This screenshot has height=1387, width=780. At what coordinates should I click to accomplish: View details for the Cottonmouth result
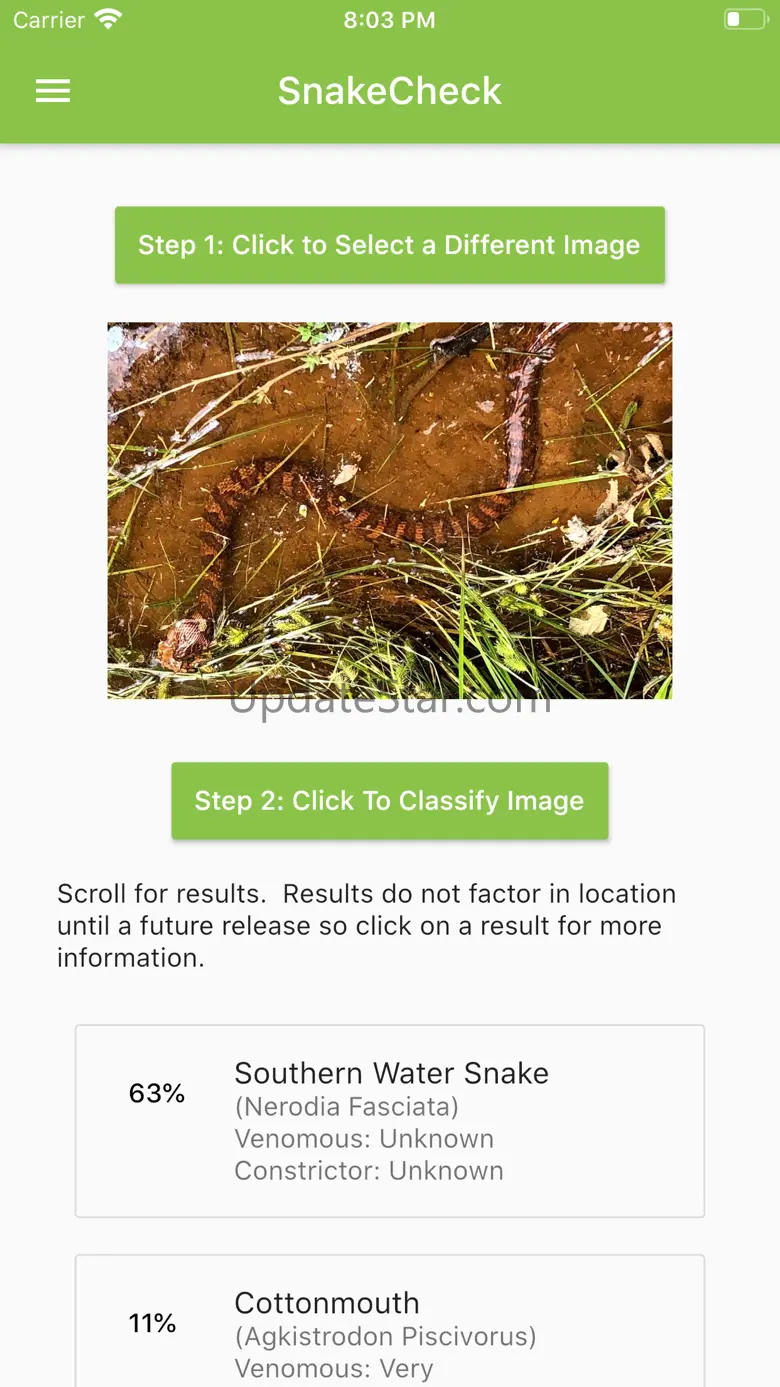(389, 1320)
